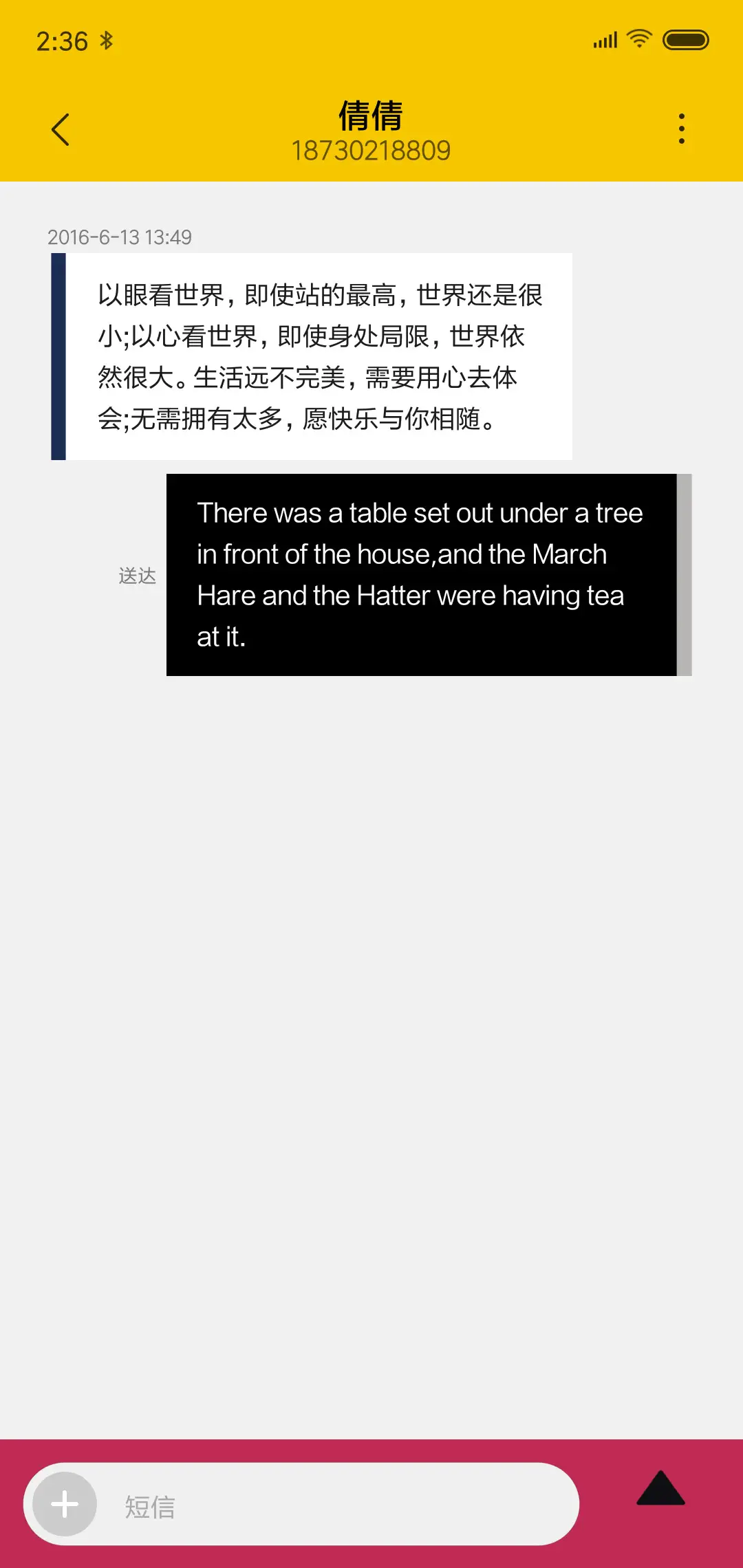Send message with the black arrow
743x1568 pixels.
tap(660, 1489)
